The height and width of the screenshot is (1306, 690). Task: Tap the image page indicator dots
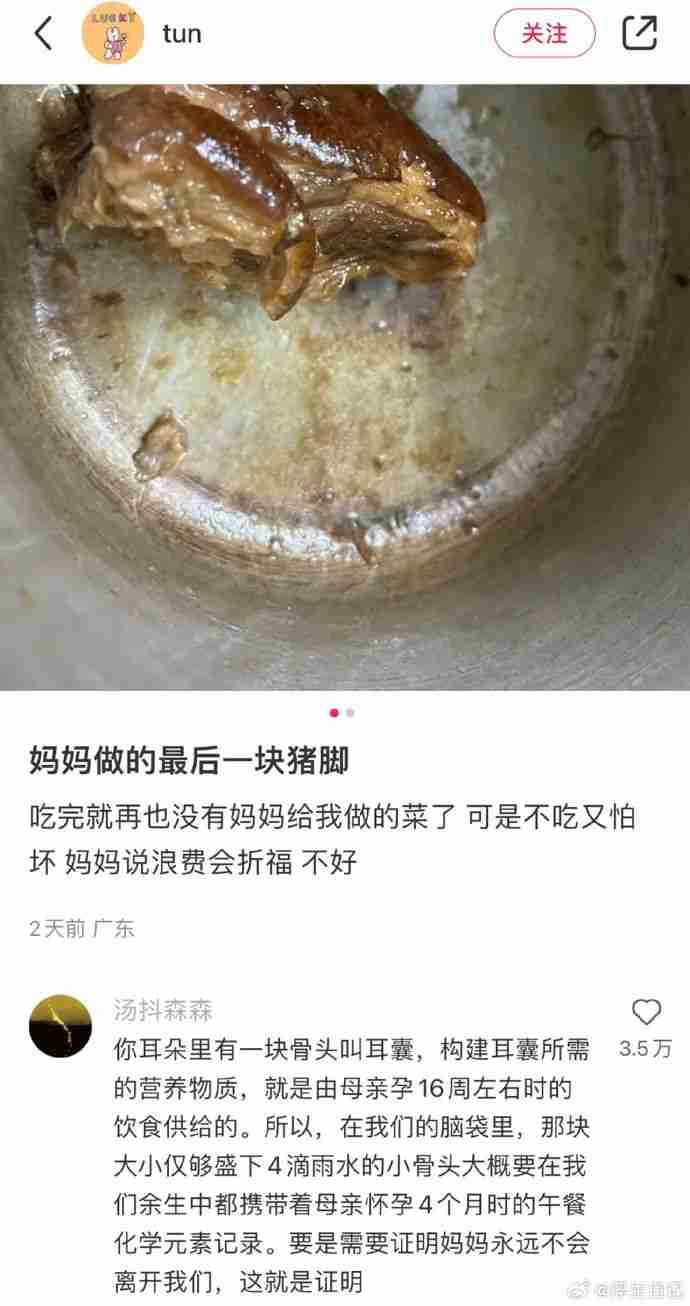[x=341, y=713]
